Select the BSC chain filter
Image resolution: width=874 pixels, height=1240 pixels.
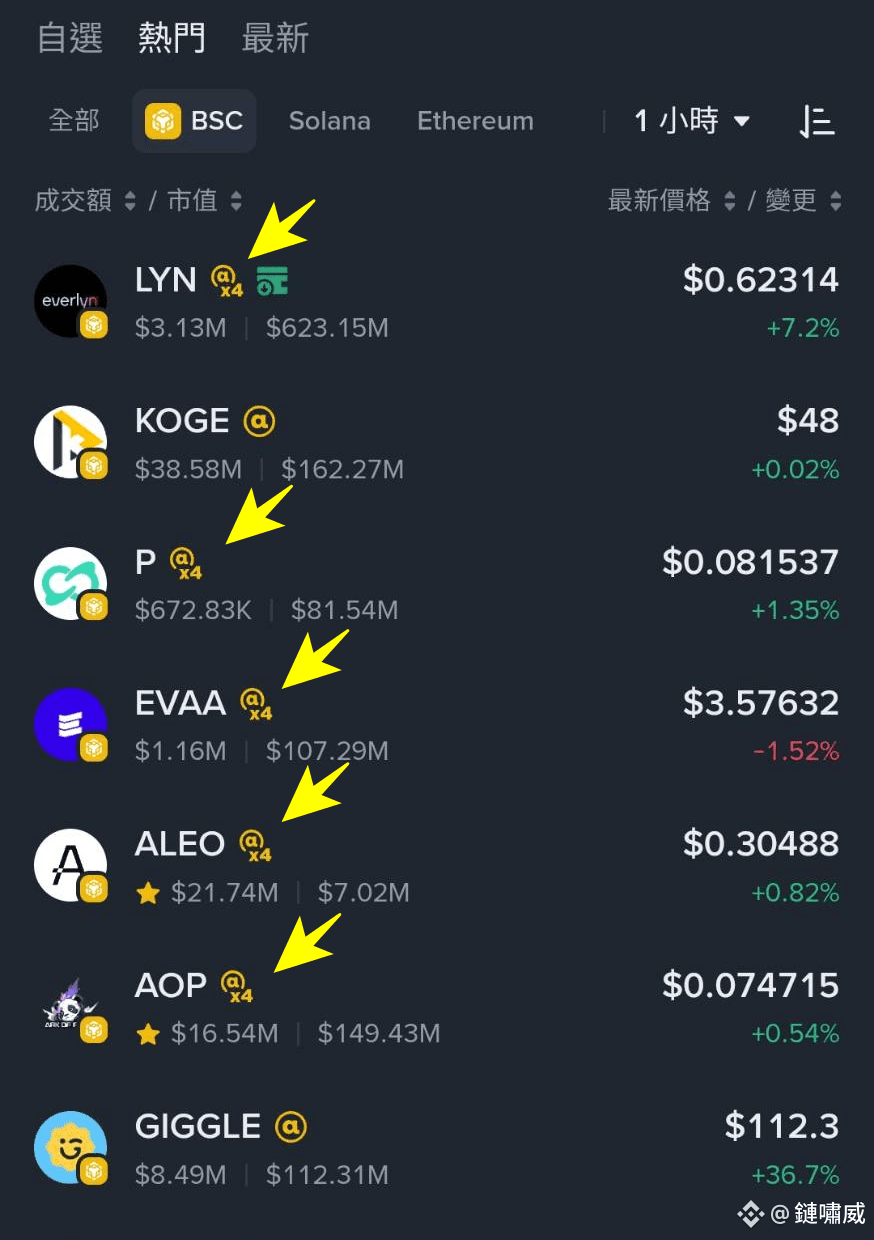tap(194, 121)
